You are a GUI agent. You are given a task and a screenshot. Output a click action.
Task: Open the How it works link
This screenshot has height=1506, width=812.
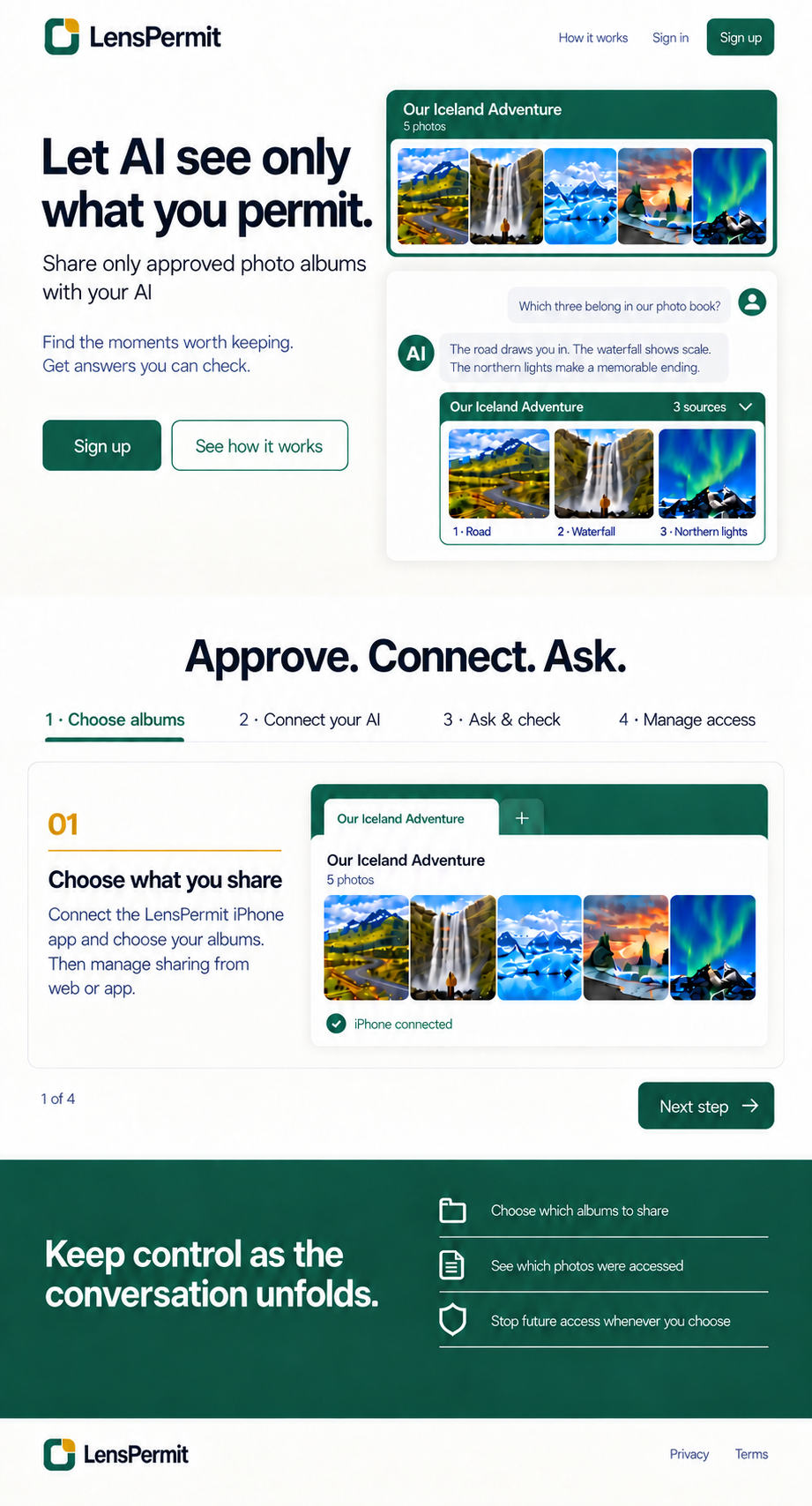click(x=592, y=38)
